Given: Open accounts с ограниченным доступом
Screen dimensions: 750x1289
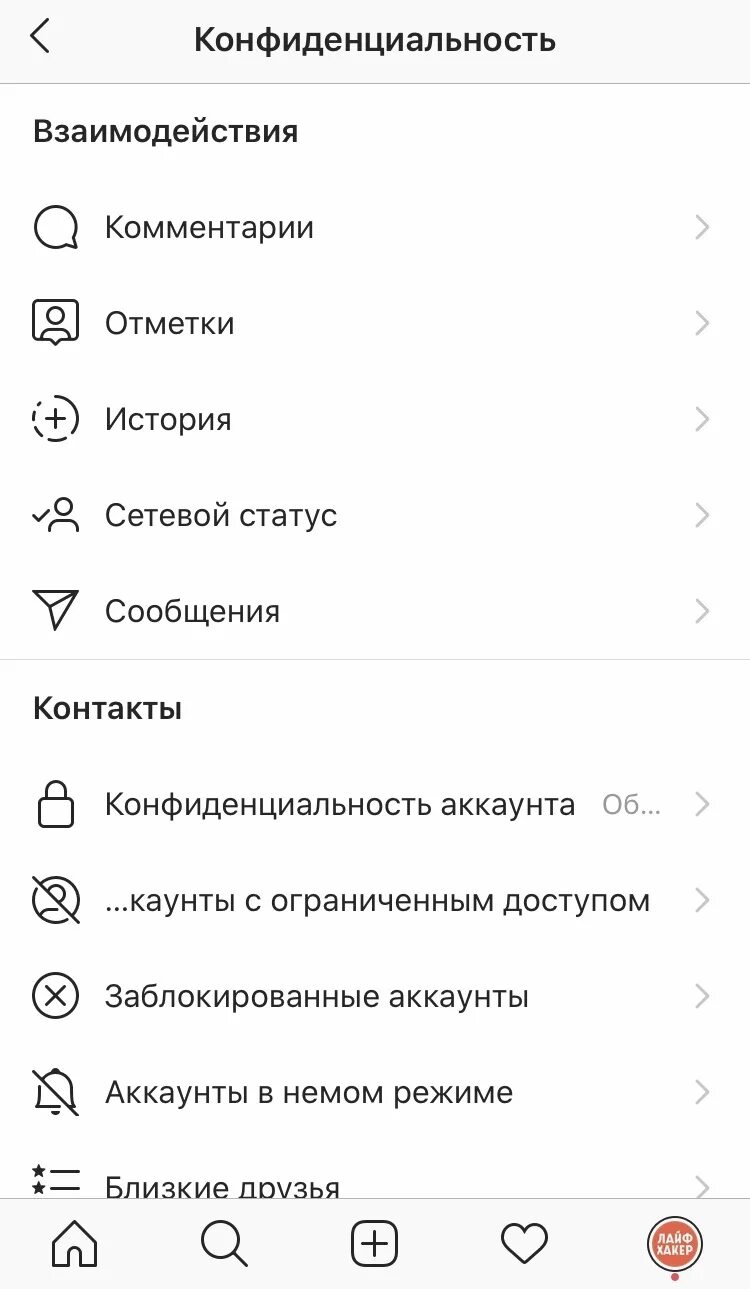Looking at the screenshot, I should pos(377,901).
